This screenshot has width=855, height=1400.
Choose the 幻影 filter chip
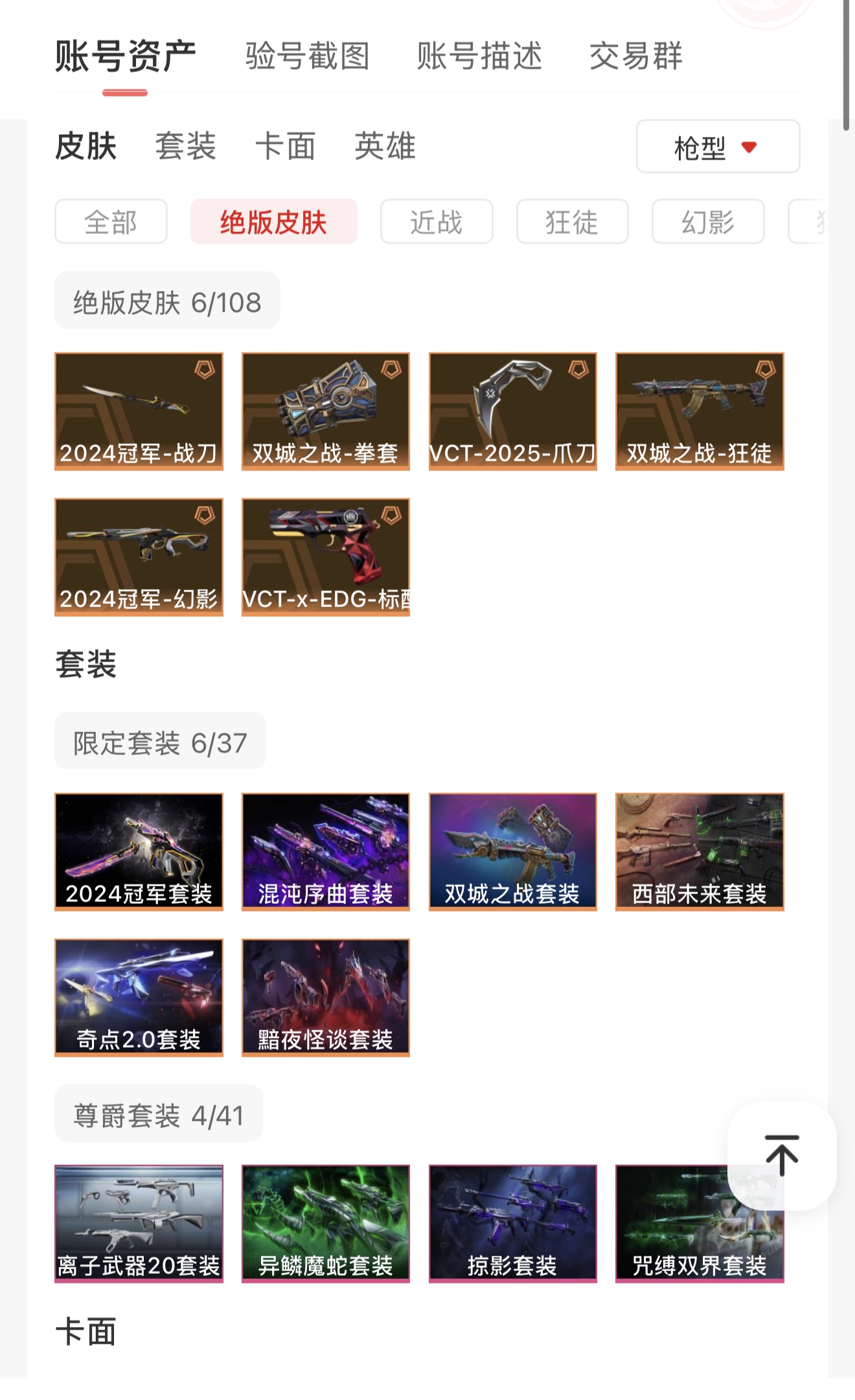tap(708, 222)
